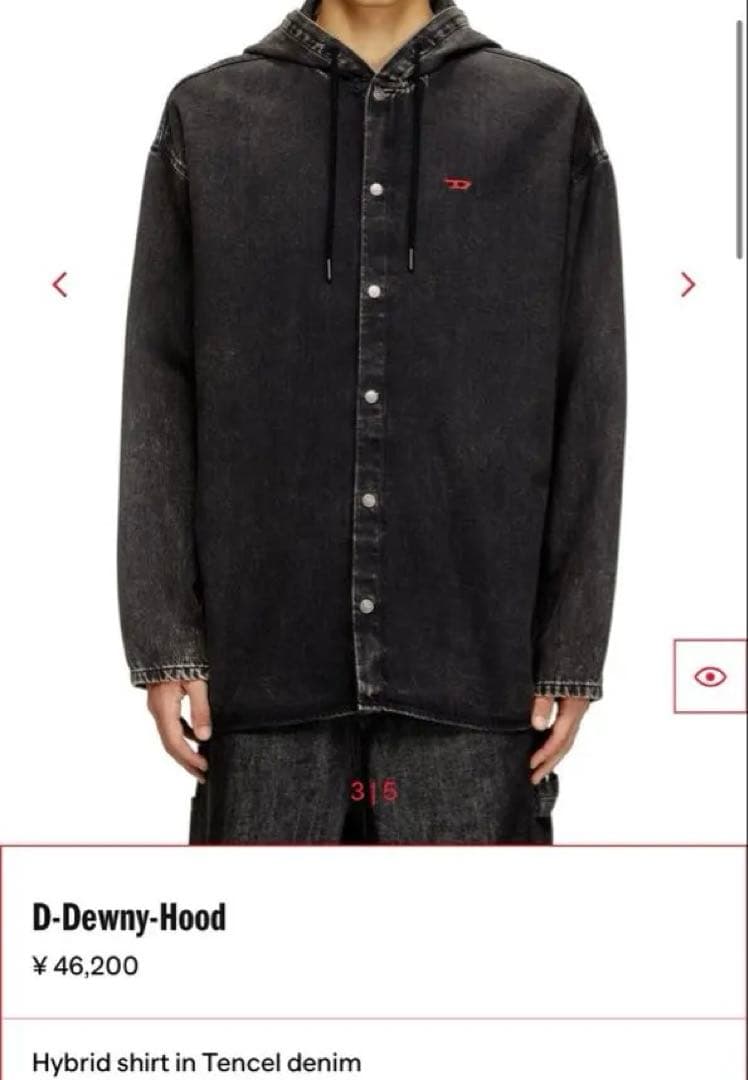Advance to next image with right chevron
Image resolution: width=748 pixels, height=1080 pixels.
pos(688,284)
